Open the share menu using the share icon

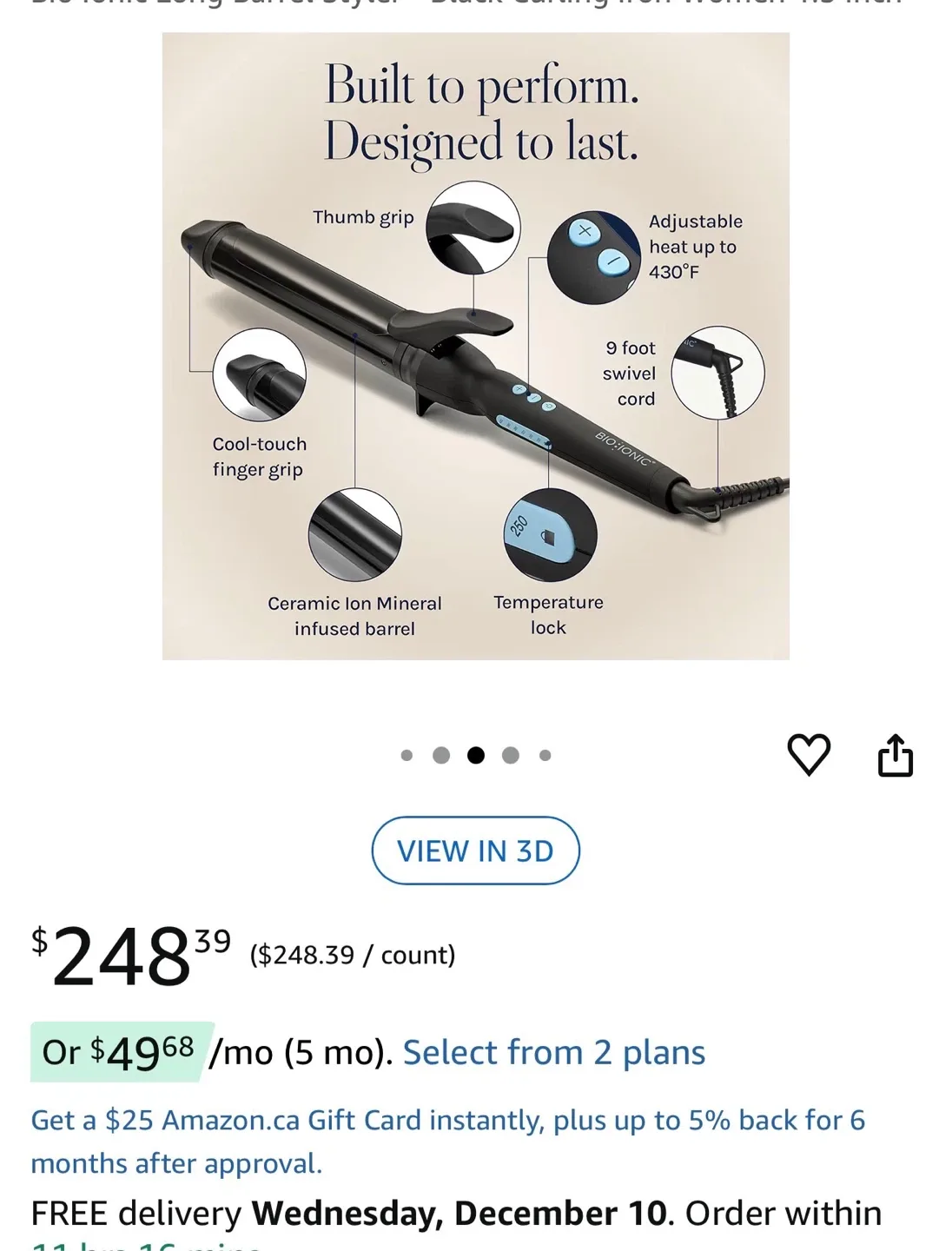coord(896,752)
